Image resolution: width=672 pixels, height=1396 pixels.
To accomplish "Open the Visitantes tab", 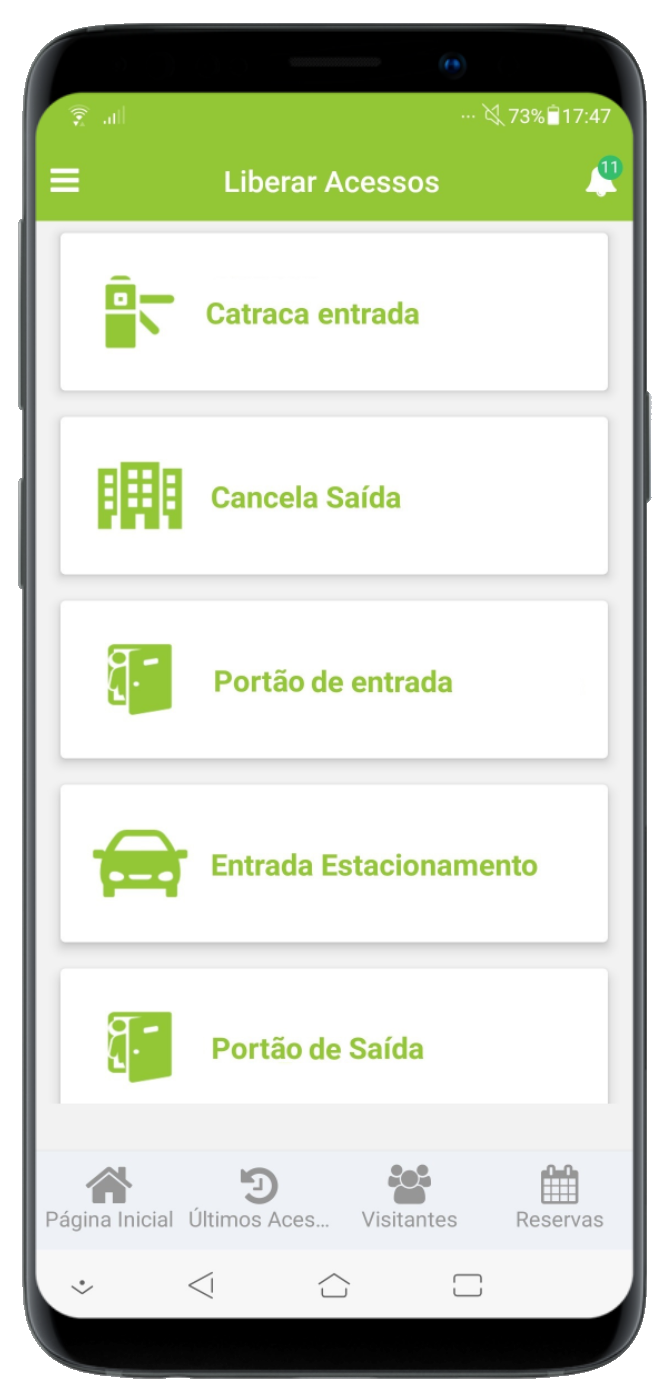I will pyautogui.click(x=409, y=1199).
